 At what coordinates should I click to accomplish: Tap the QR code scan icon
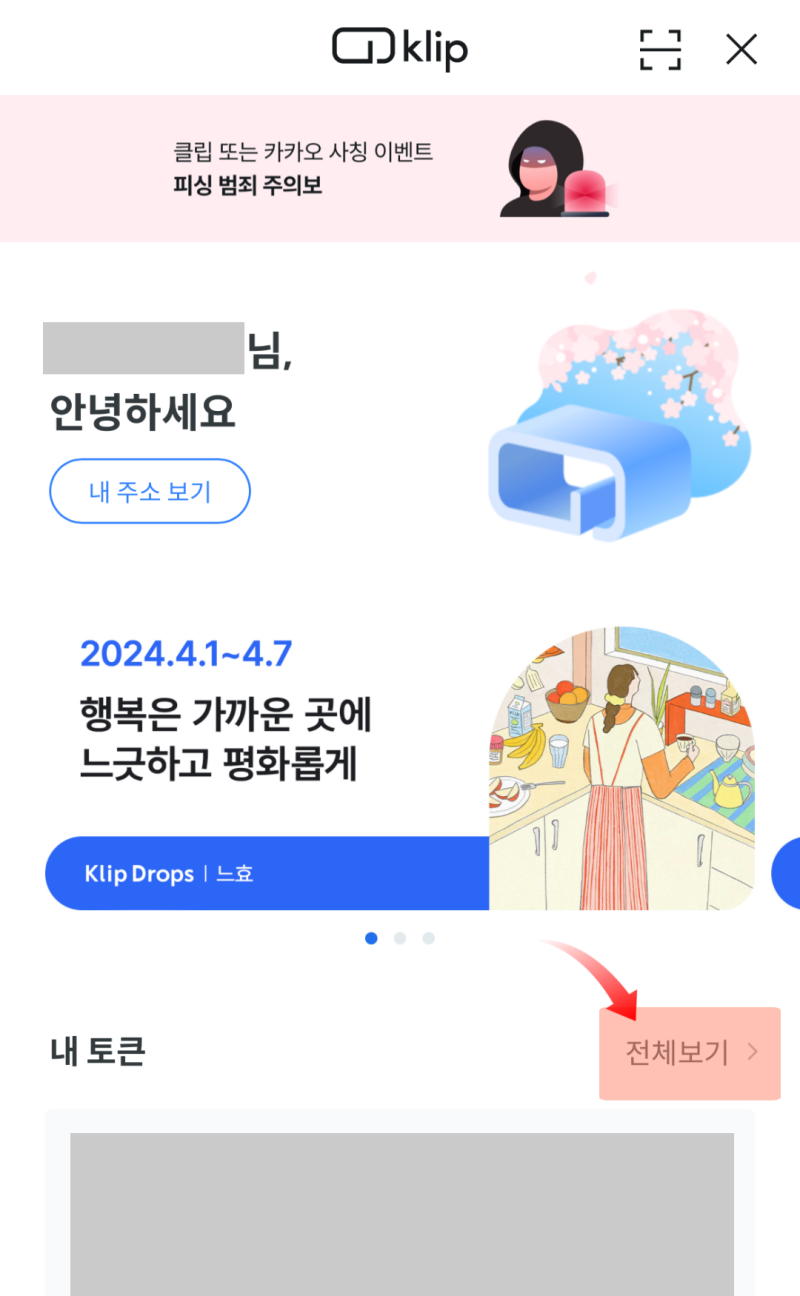660,49
